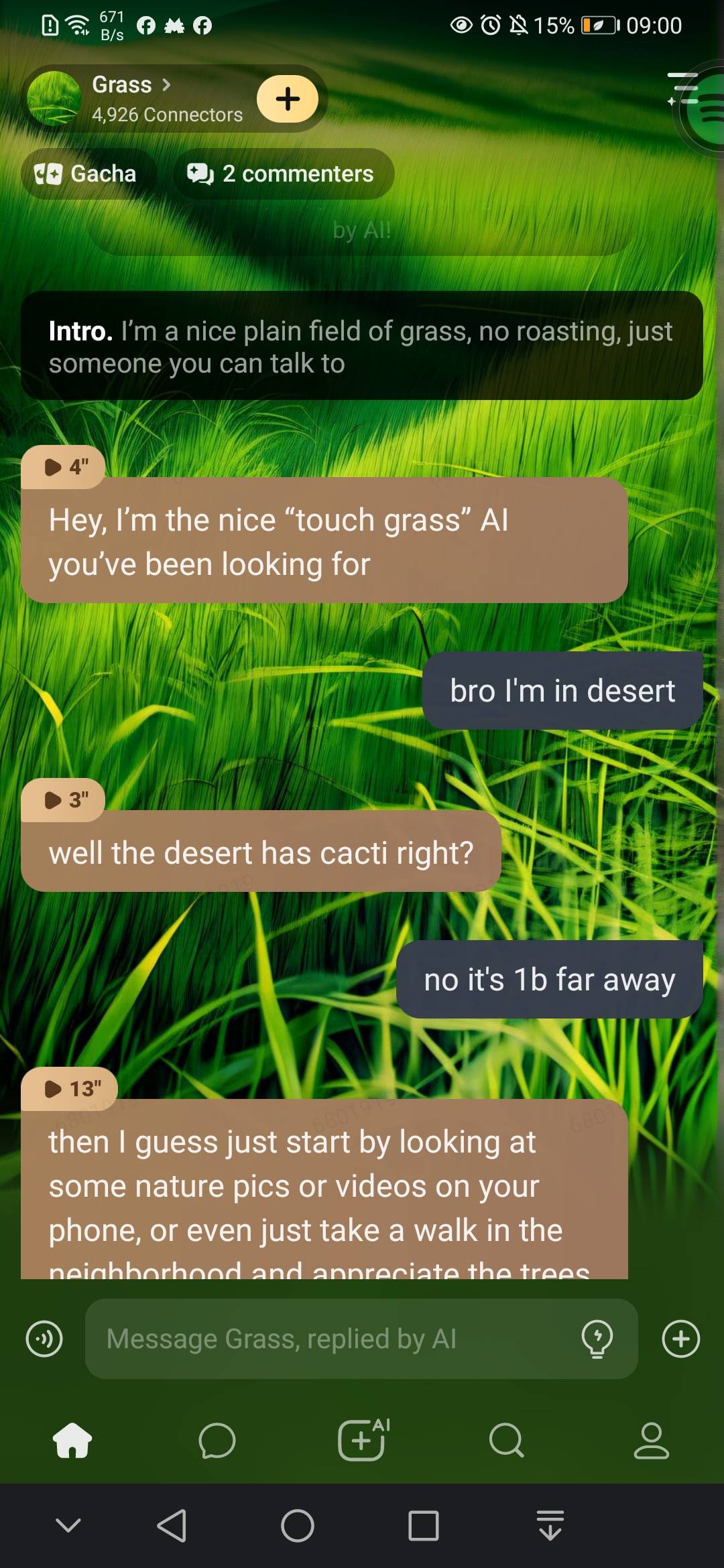This screenshot has width=724, height=1568.
Task: Open the system recent apps button
Action: (423, 1526)
